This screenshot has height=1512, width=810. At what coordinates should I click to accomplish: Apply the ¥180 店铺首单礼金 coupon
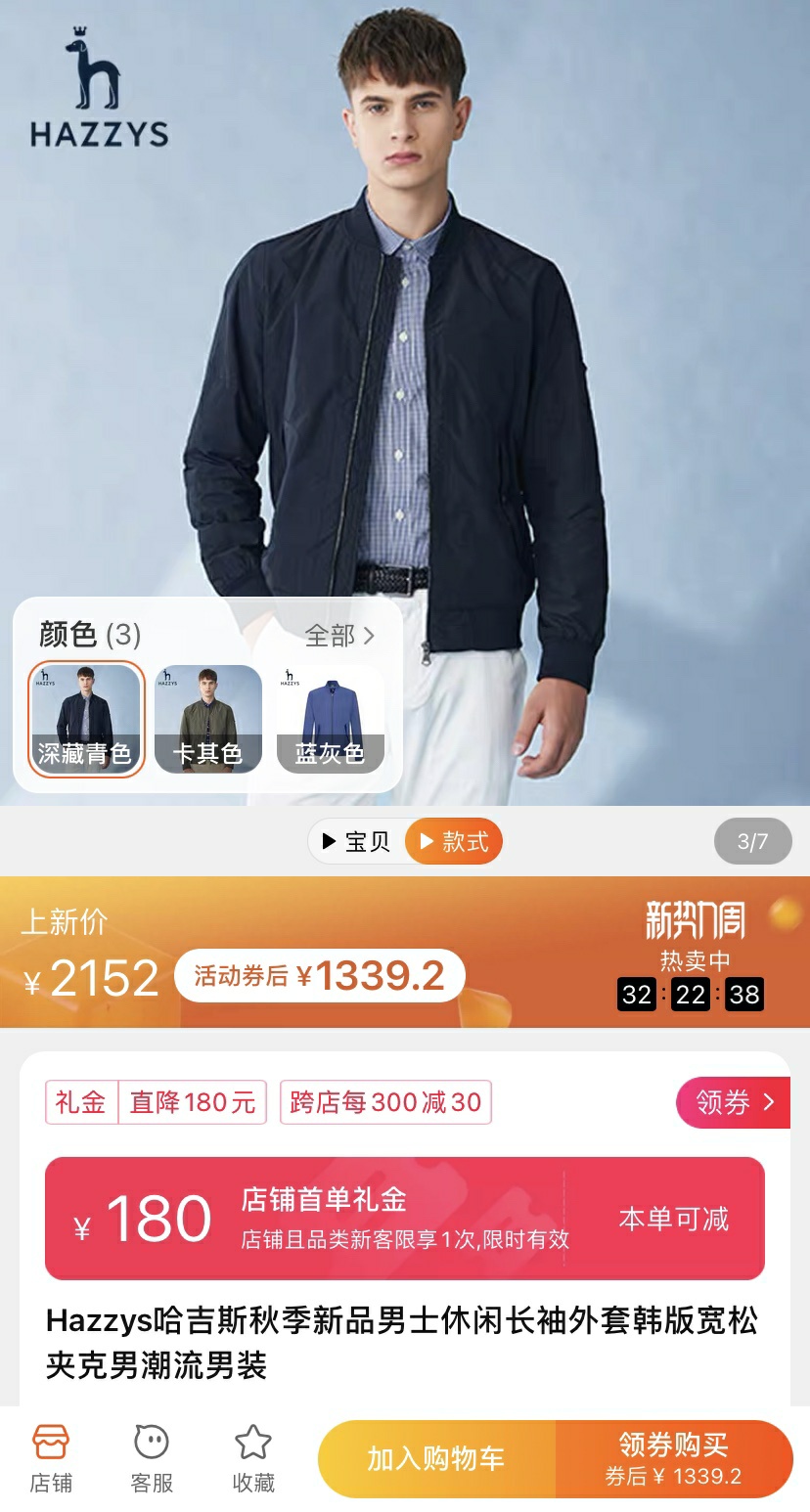404,1219
